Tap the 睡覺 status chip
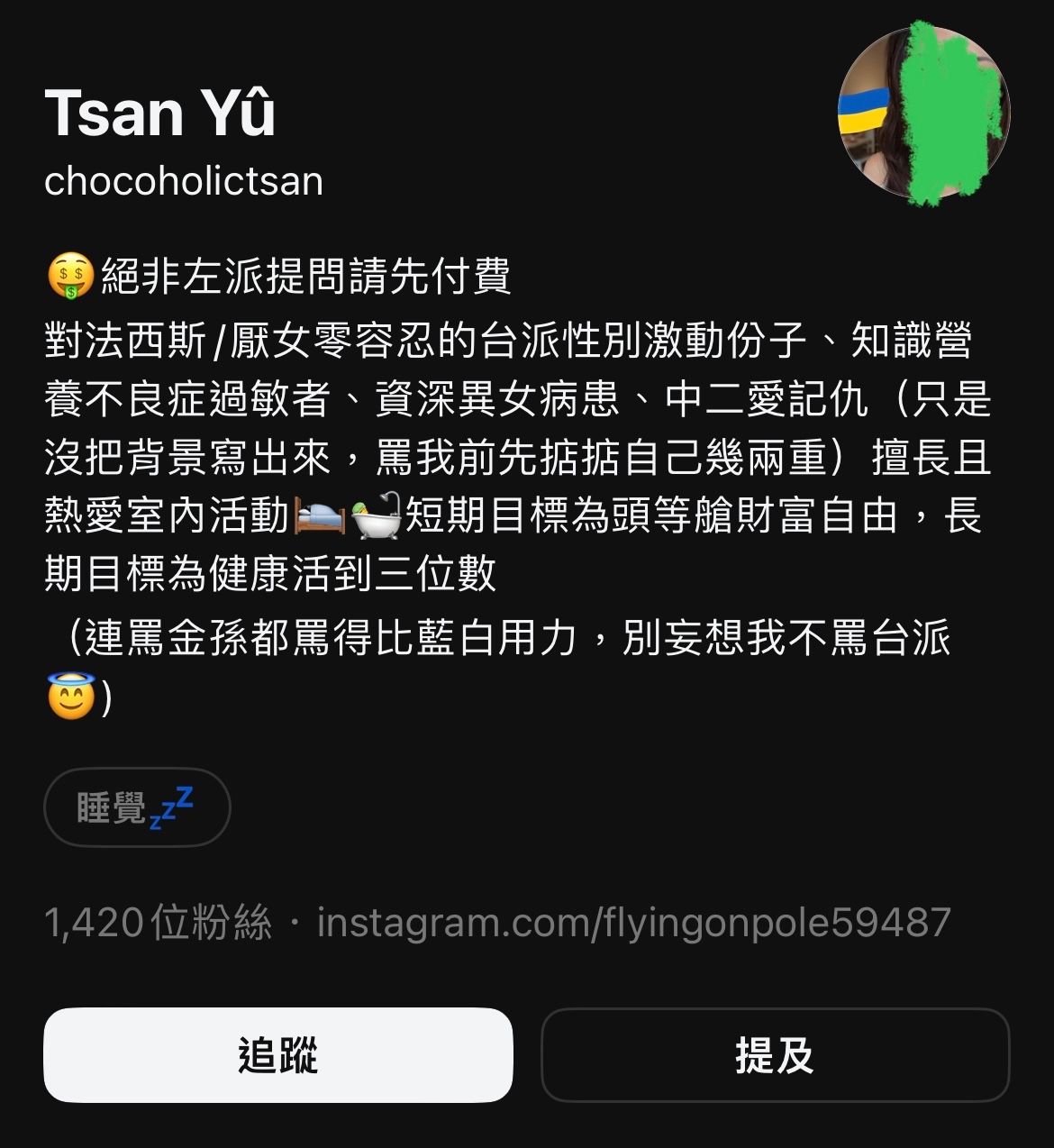The image size is (1054, 1148). coord(137,806)
